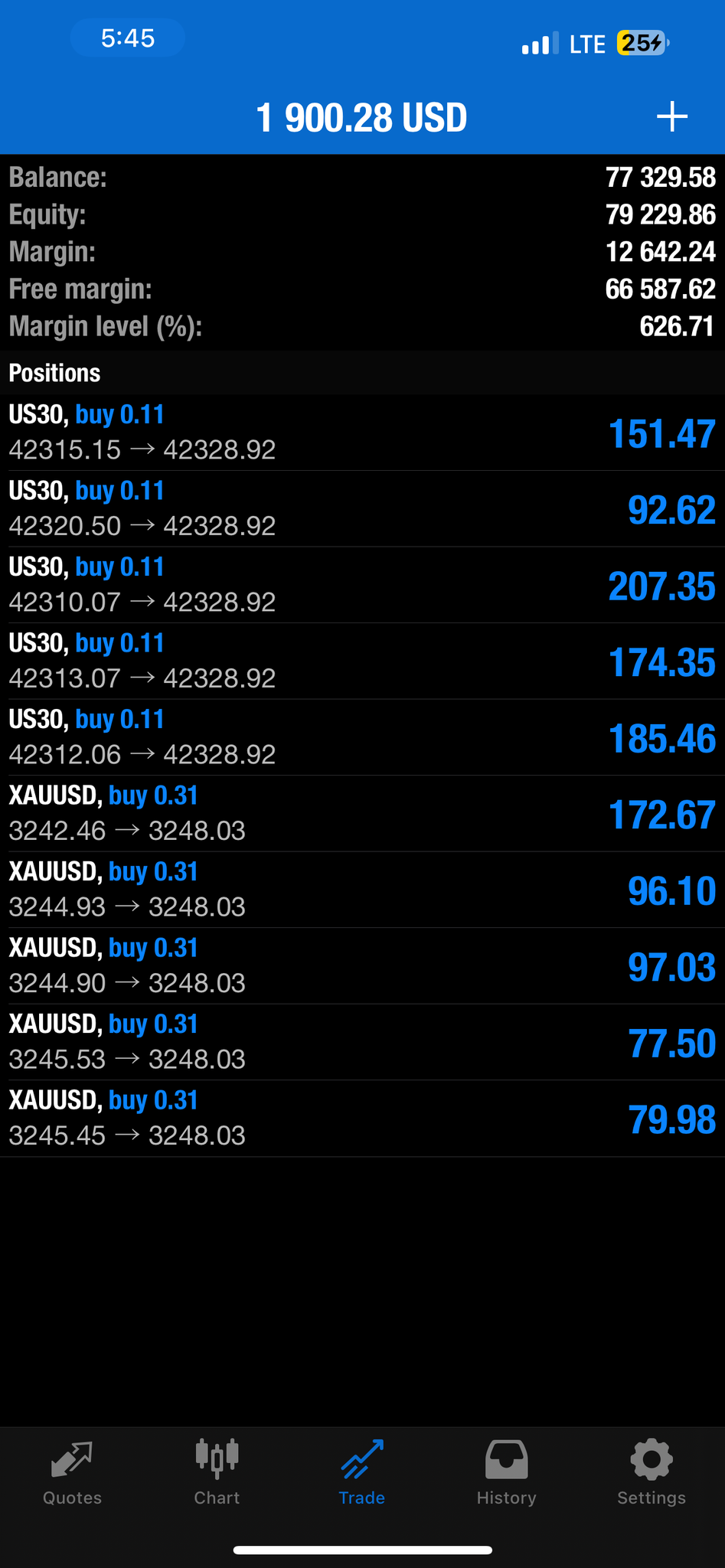This screenshot has height=1568, width=725.
Task: Tap the US30 position with profit 207.35
Action: (362, 585)
